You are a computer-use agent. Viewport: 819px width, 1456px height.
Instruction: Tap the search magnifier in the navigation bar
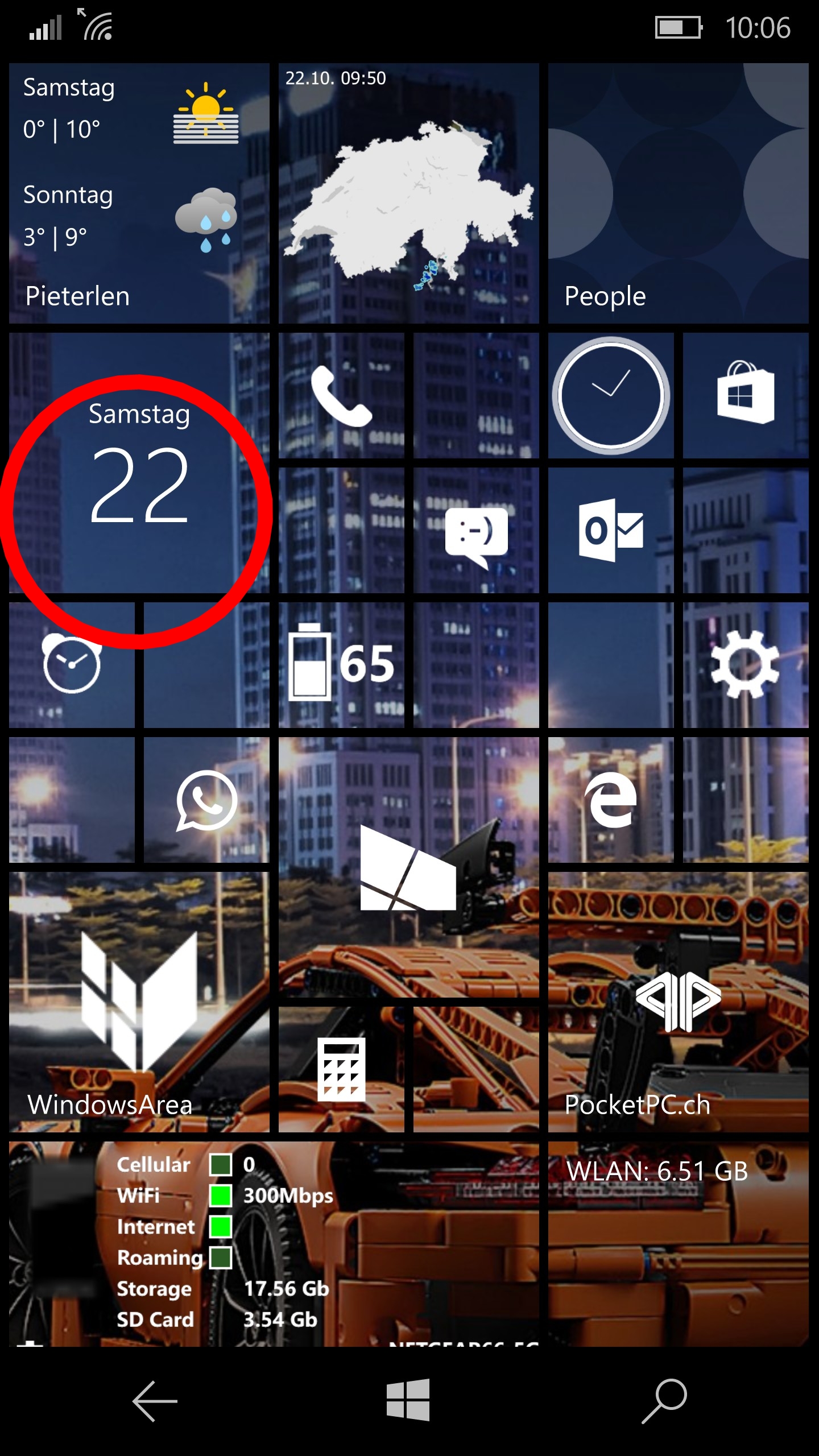[664, 1401]
